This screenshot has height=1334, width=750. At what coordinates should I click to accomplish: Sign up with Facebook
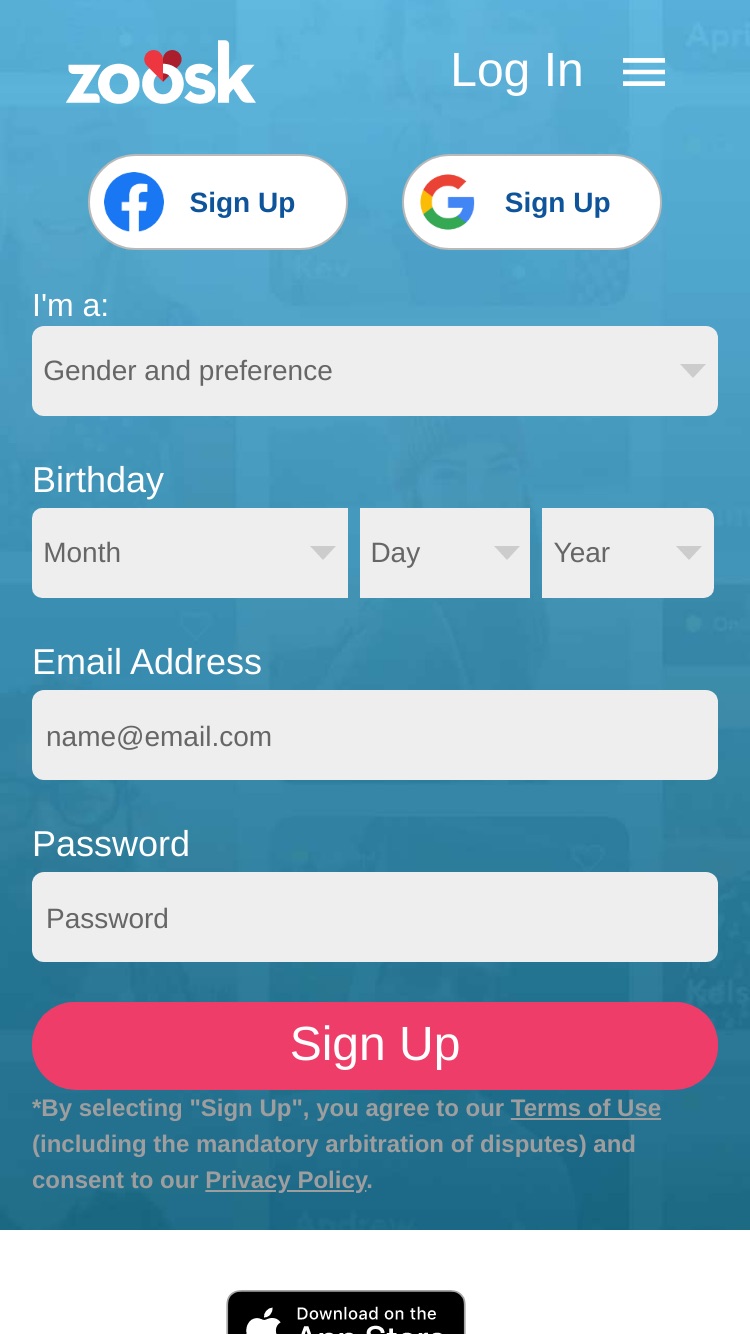(x=218, y=202)
